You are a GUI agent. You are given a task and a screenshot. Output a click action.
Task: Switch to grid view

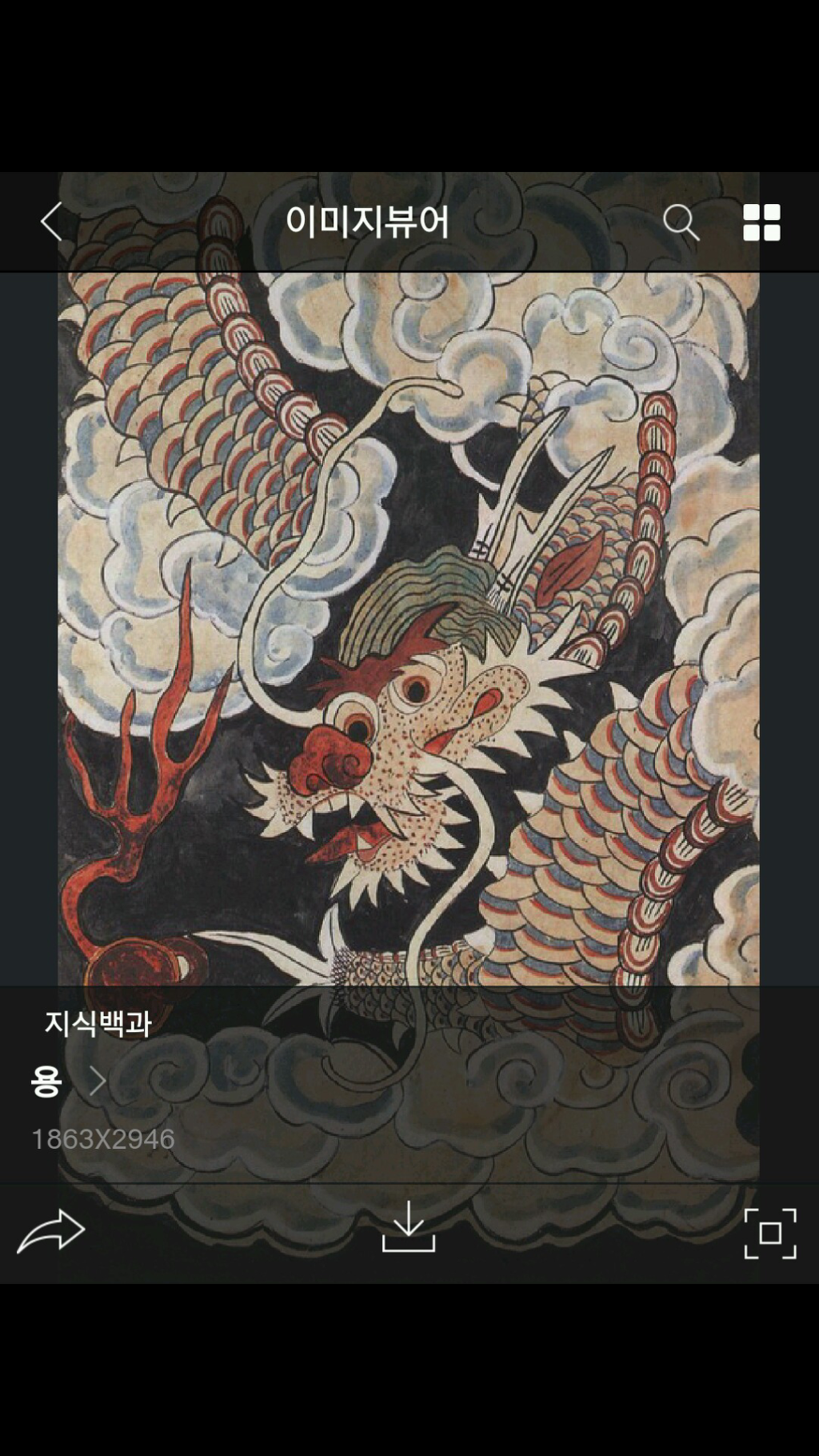(761, 222)
